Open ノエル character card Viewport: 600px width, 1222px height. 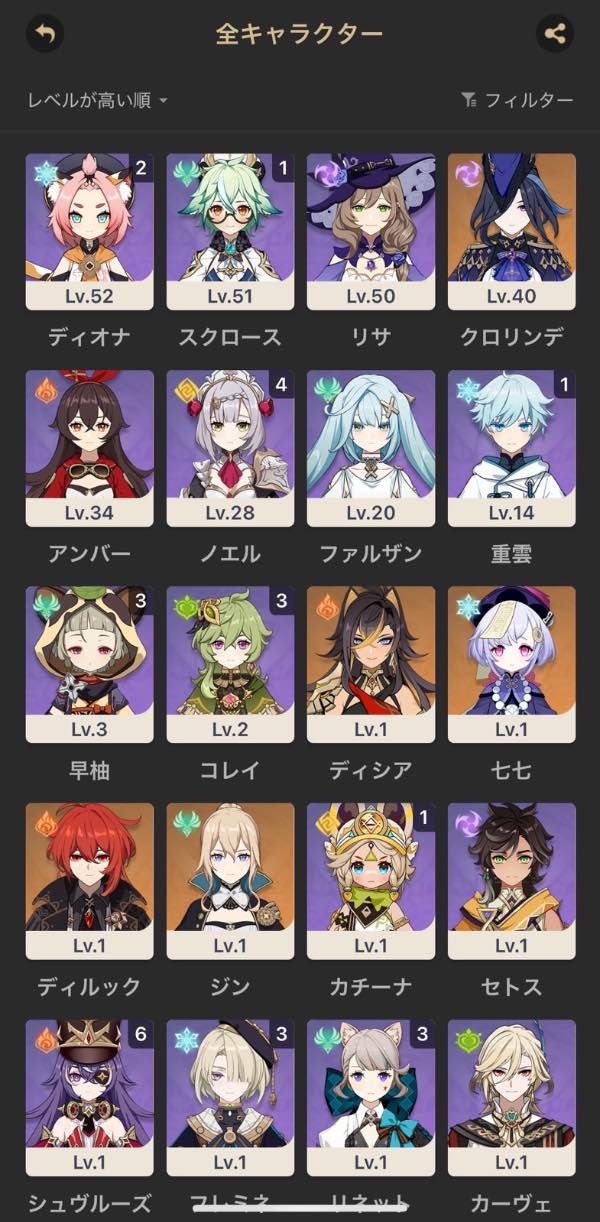coord(230,448)
